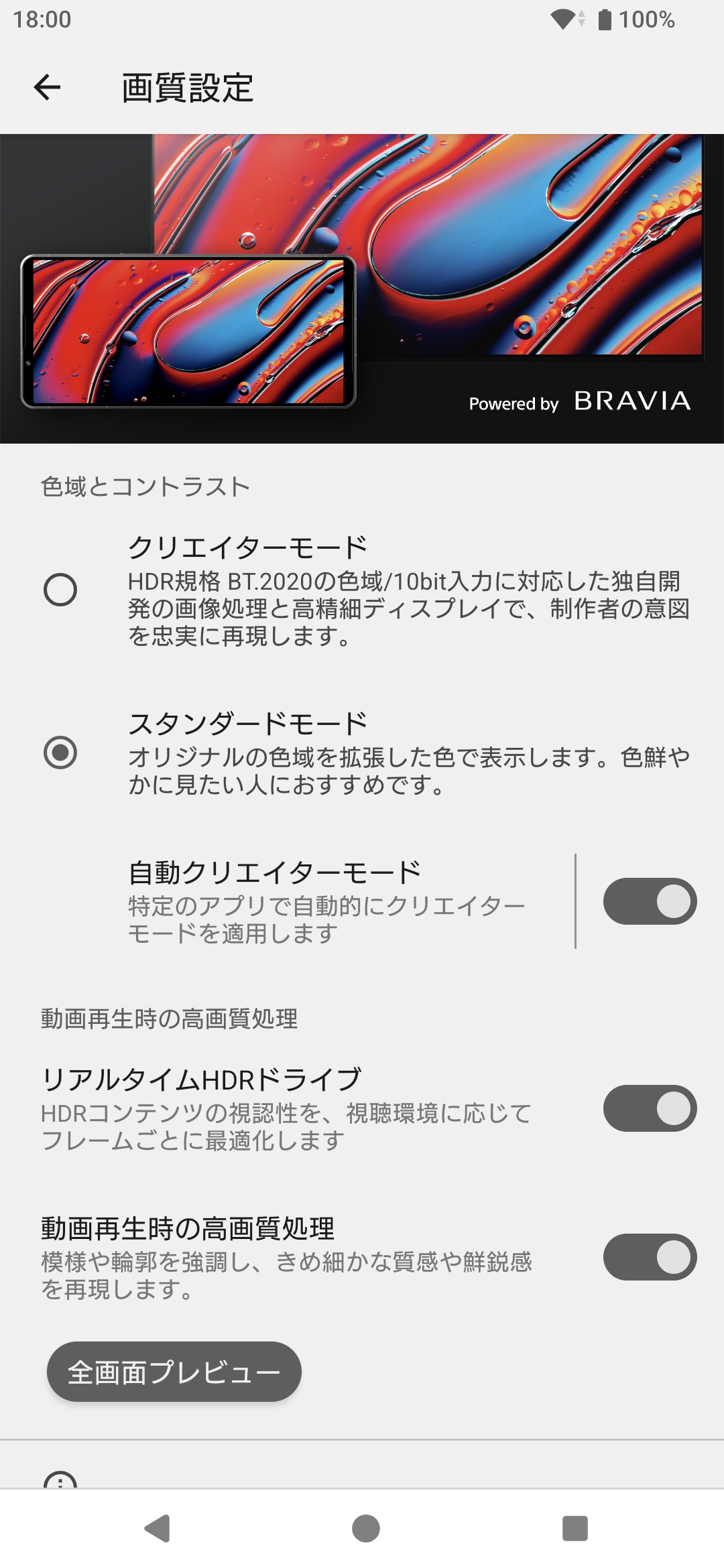This screenshot has width=724, height=1568.
Task: Select クリエイターモード radio option
Action: [x=60, y=590]
